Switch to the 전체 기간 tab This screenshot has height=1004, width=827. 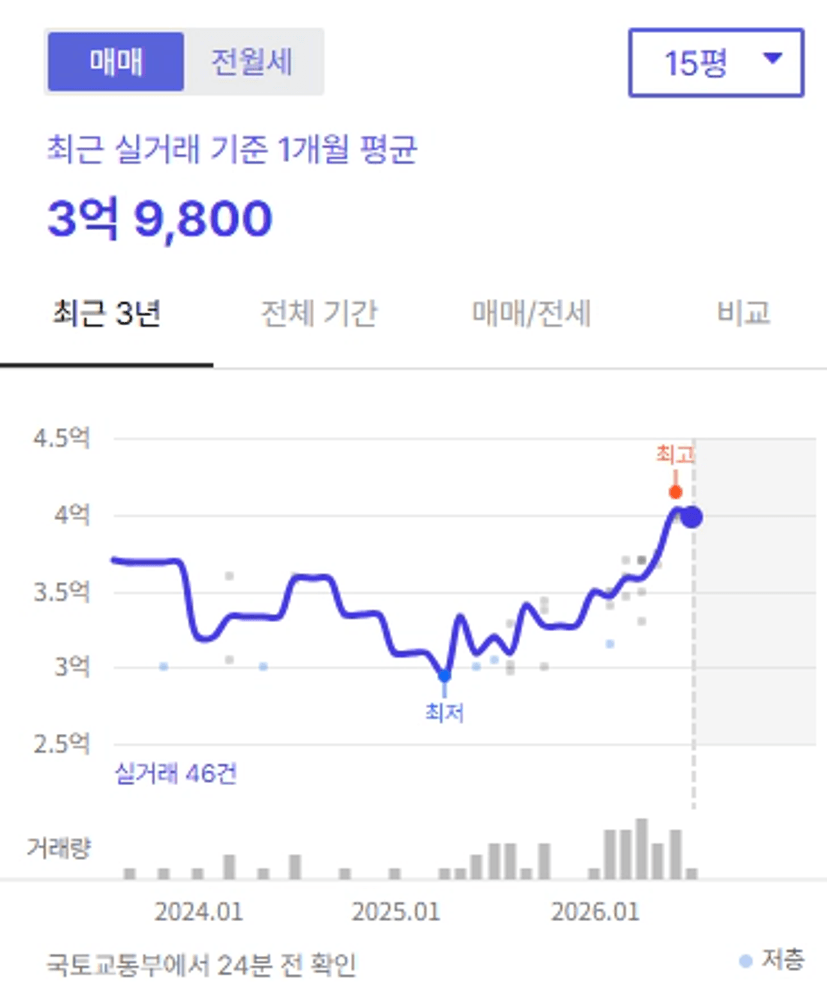coord(319,314)
